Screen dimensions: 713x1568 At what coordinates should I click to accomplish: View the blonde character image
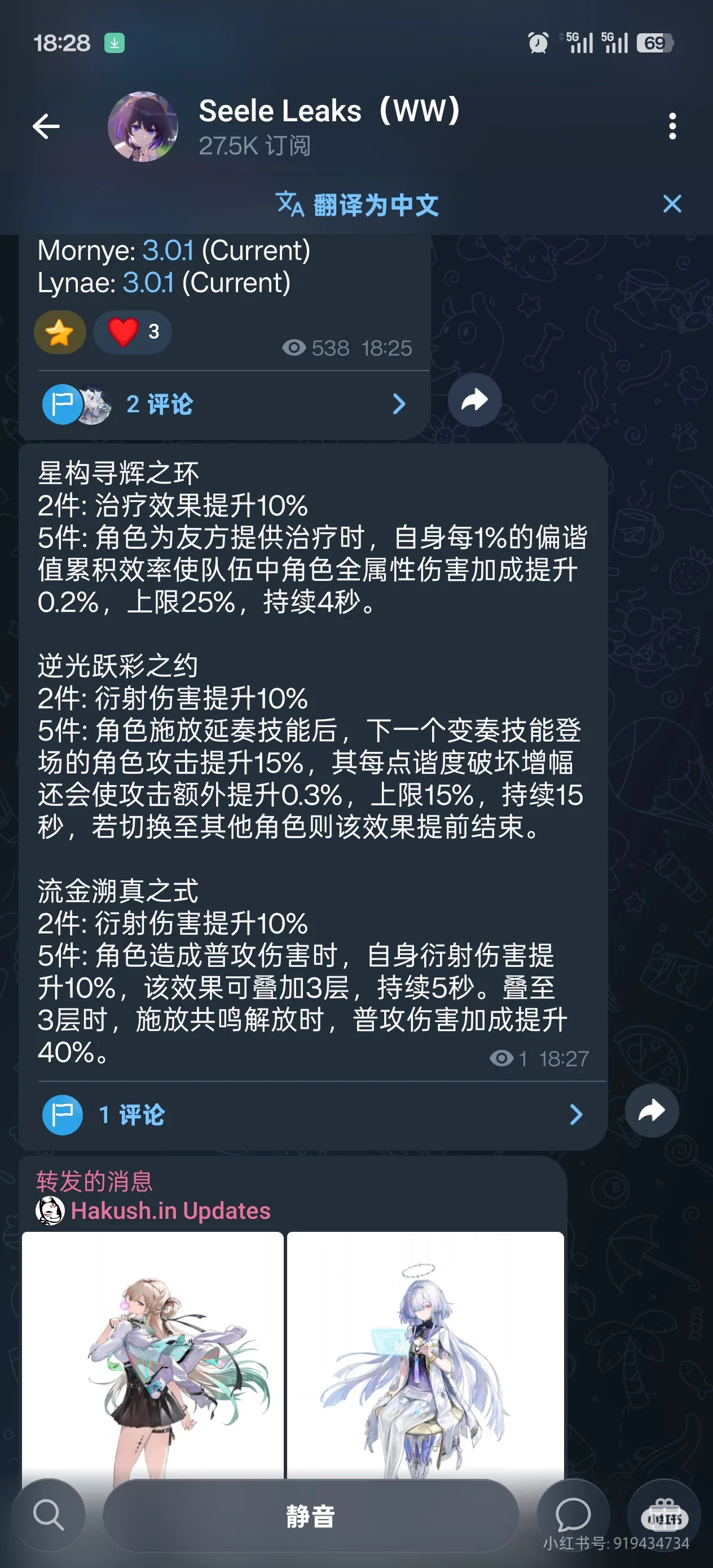(x=153, y=1354)
